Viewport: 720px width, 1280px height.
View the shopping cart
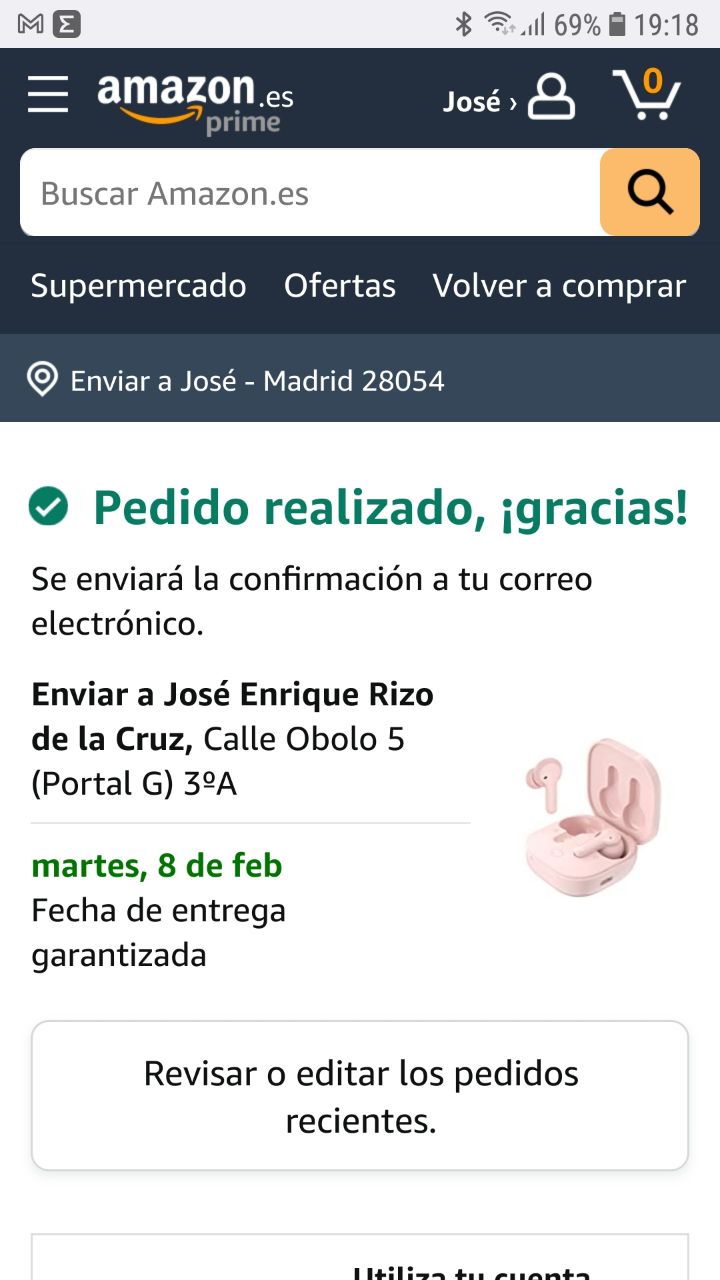click(x=647, y=96)
